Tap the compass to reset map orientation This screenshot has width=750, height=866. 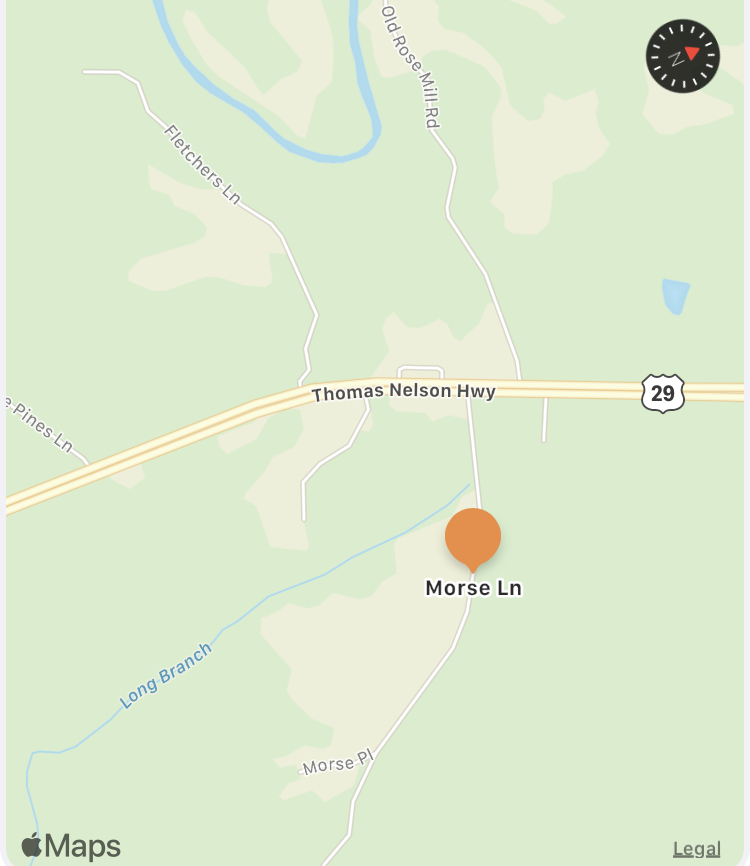click(683, 56)
